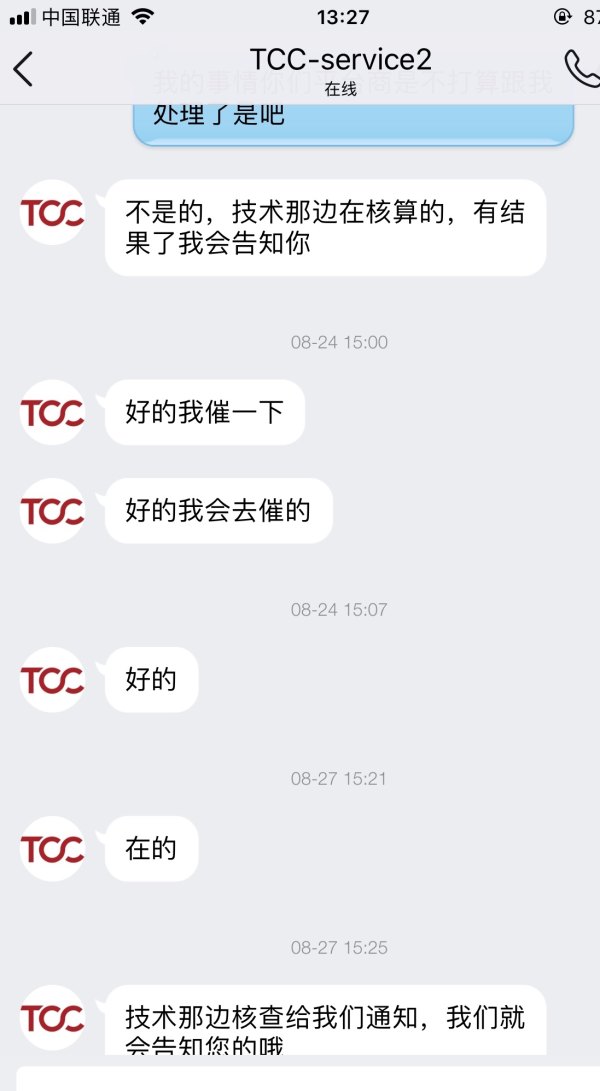Screen dimensions: 600x1091
Task: Open the TCC avatar beside "在的"
Action: [x=52, y=849]
